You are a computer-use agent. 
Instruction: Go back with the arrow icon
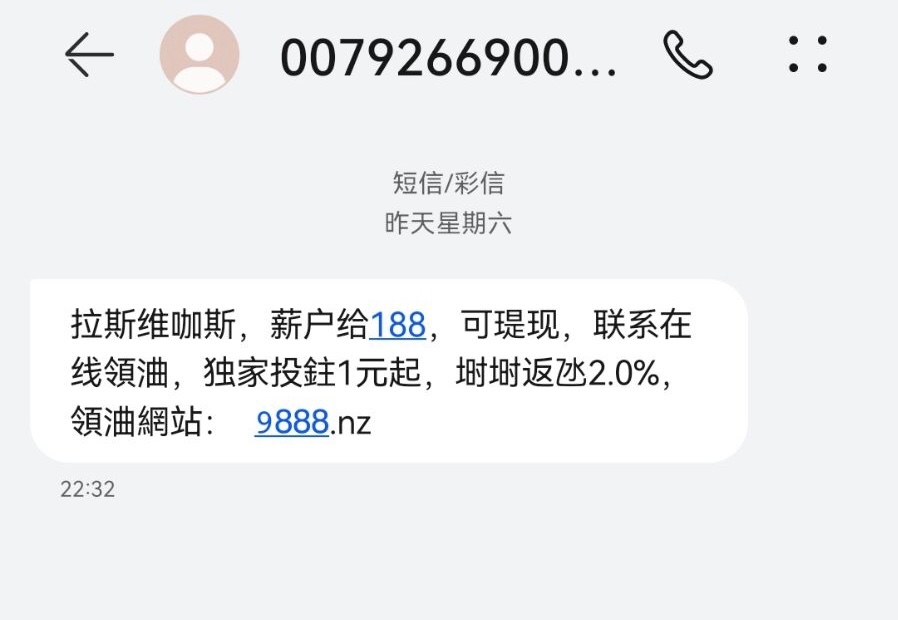click(x=89, y=54)
